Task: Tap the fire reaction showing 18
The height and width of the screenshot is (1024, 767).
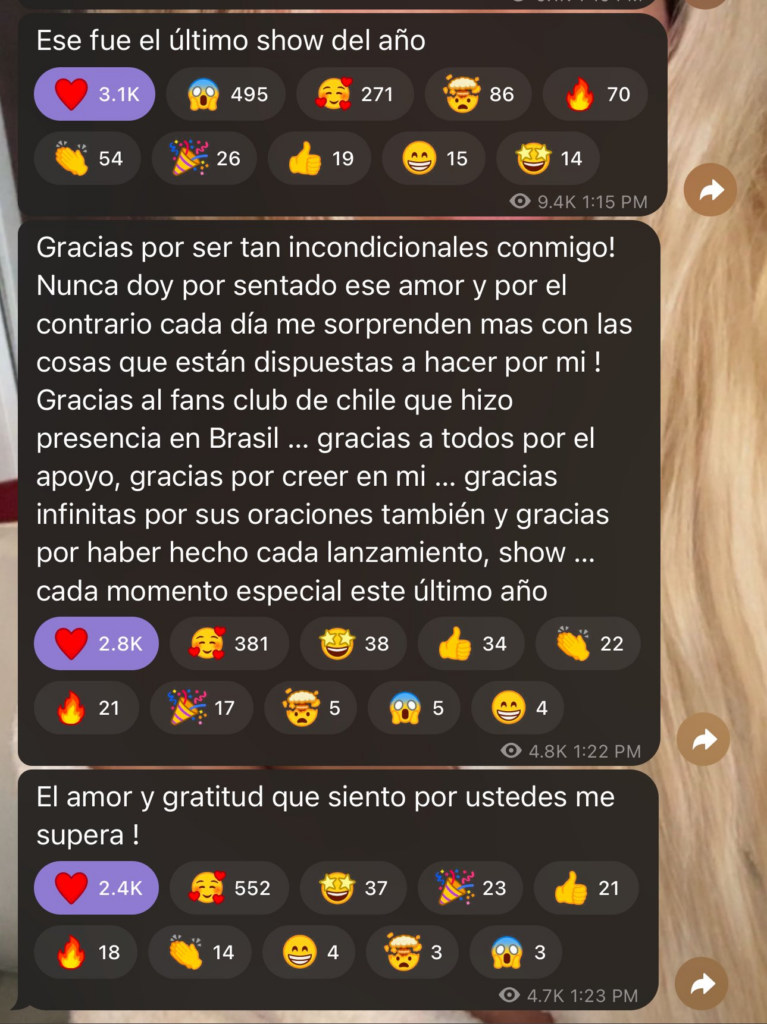Action: [x=86, y=952]
